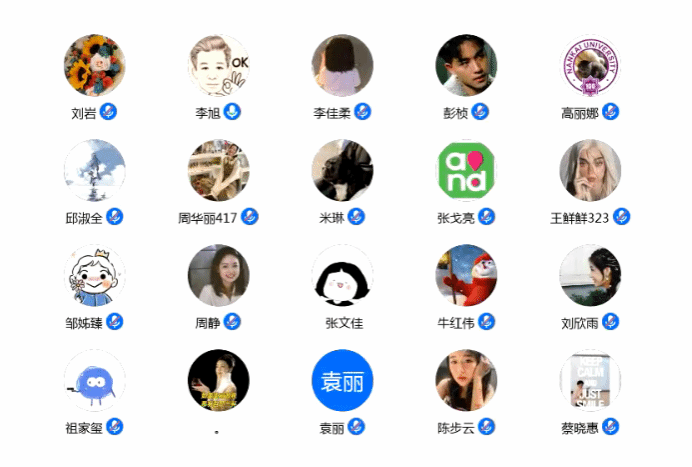Open participant 陈步云

(x=466, y=380)
